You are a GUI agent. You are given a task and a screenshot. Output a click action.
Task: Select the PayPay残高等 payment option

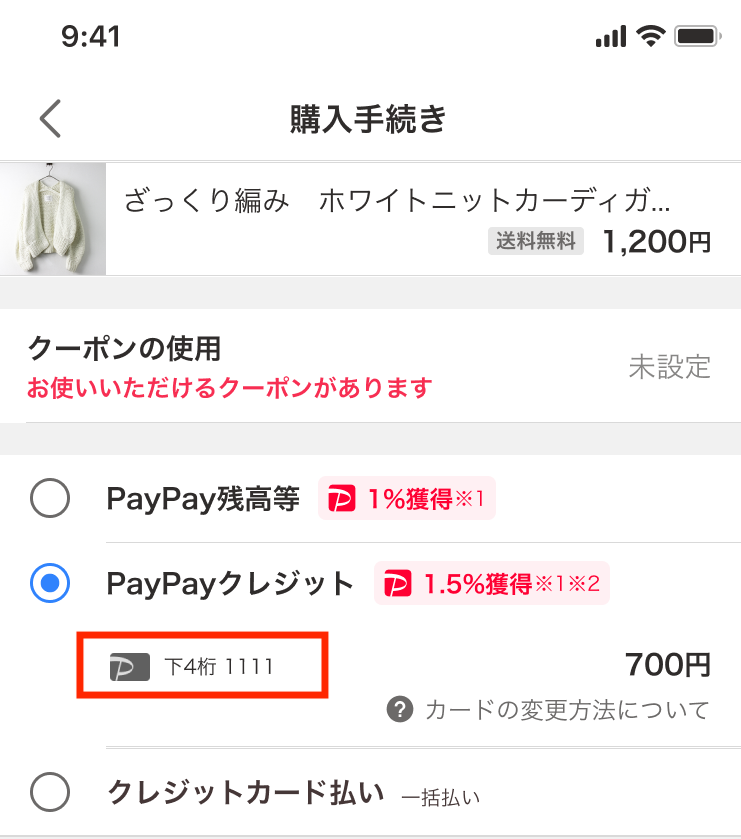pyautogui.click(x=50, y=499)
